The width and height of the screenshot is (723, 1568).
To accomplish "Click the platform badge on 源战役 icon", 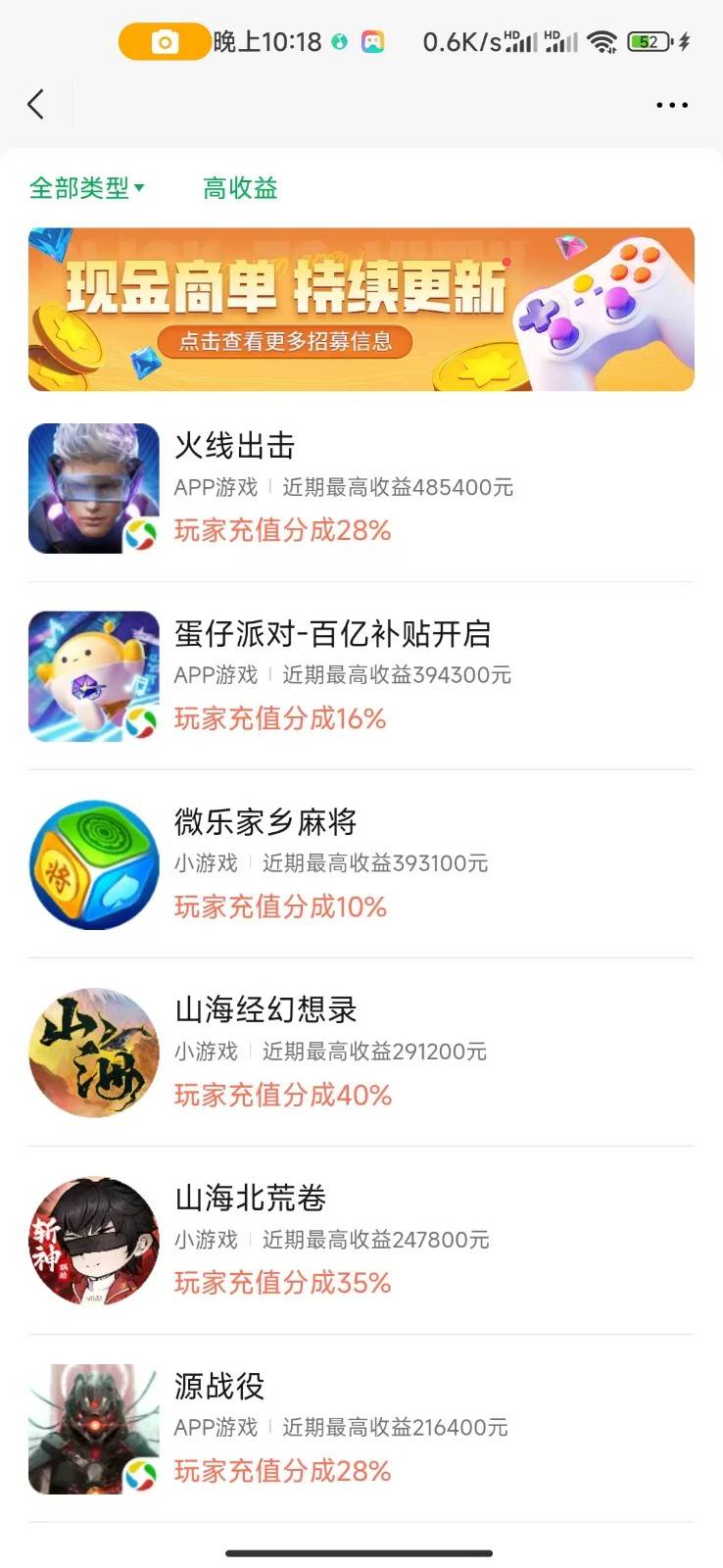I will point(141,1476).
